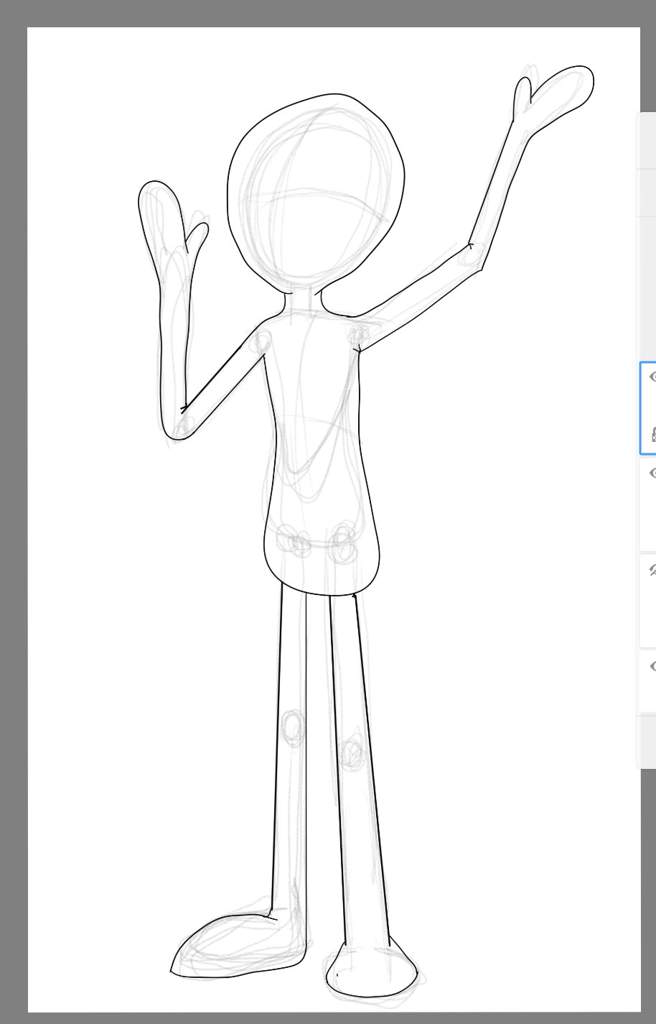Toggle visibility of the layer below the selected one
This screenshot has height=1024, width=656.
tap(652, 473)
